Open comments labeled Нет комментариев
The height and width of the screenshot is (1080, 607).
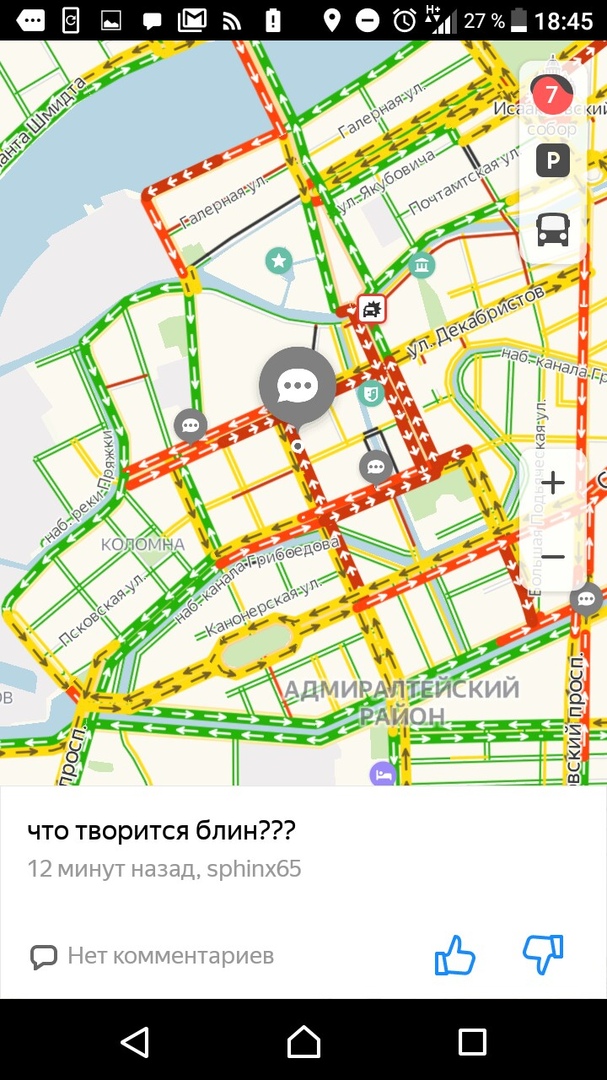tap(152, 956)
